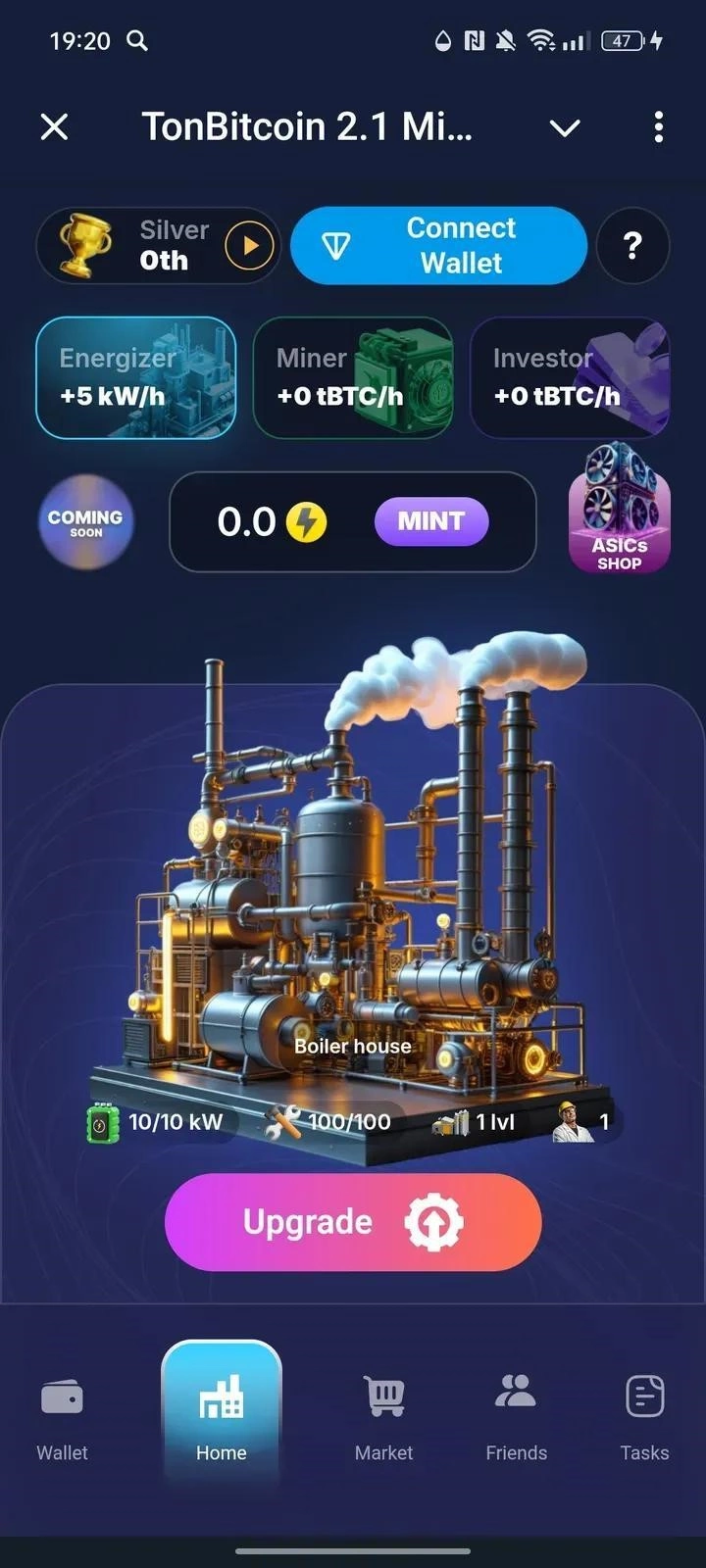
Task: Open the three-dot overflow menu
Action: [x=658, y=126]
